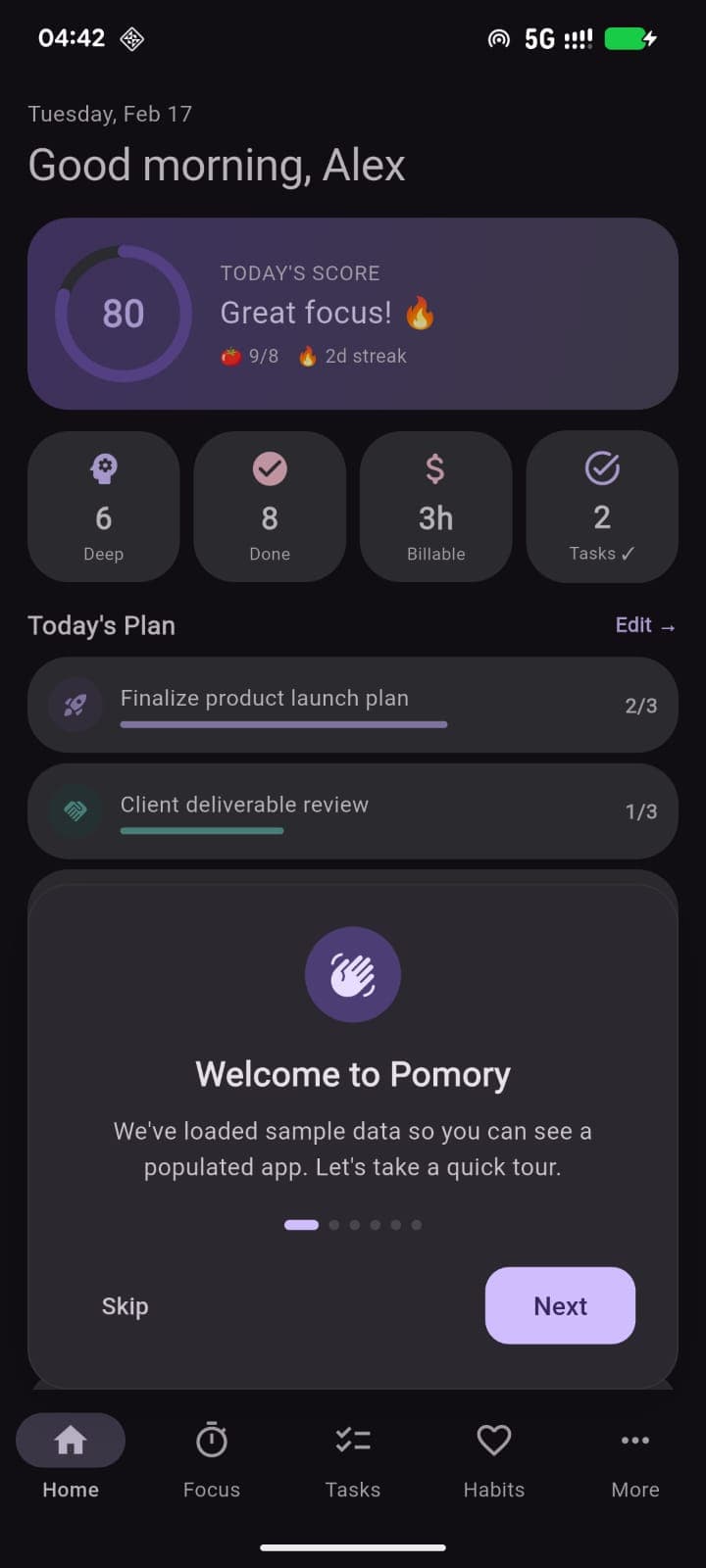This screenshot has height=1568, width=706.
Task: Select the Today's Score card
Action: point(353,314)
